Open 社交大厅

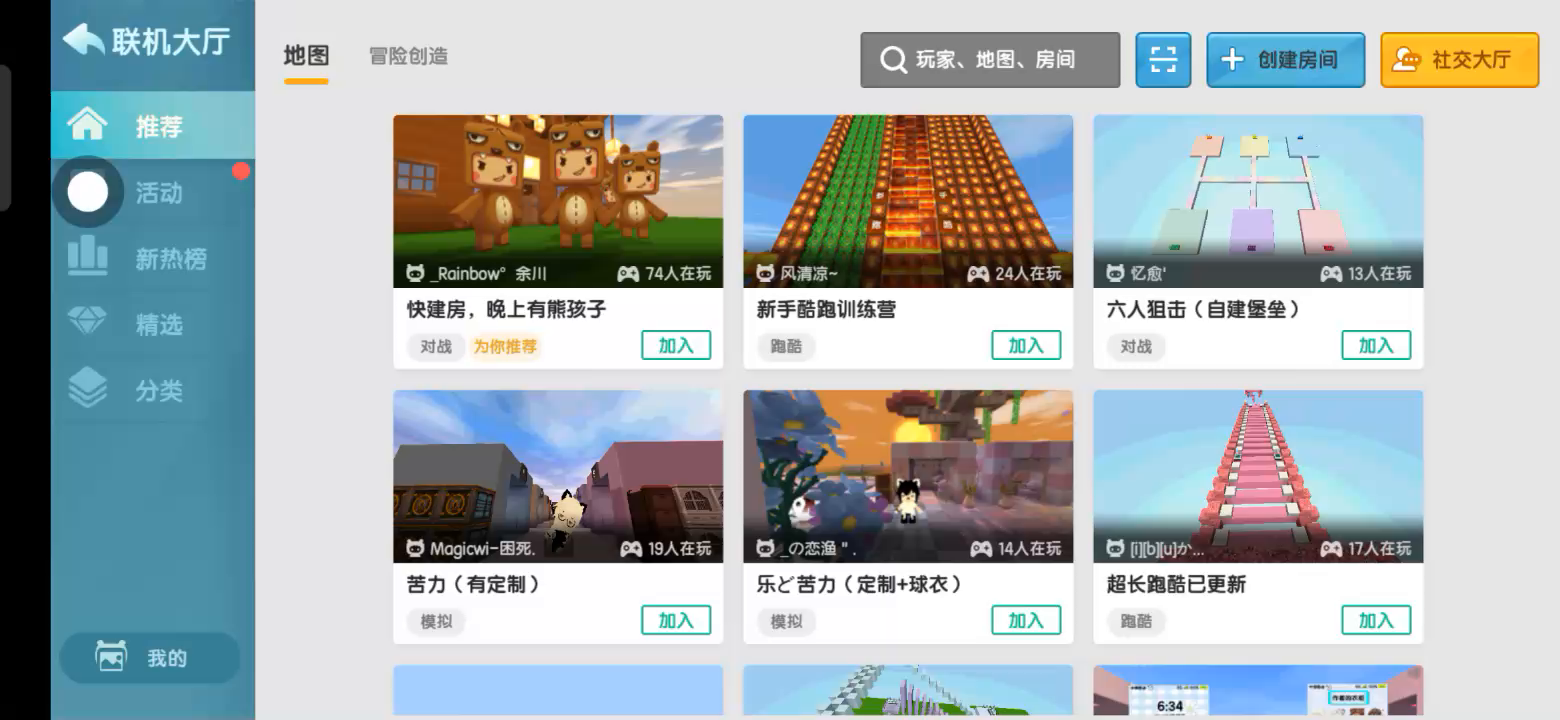pos(1459,60)
